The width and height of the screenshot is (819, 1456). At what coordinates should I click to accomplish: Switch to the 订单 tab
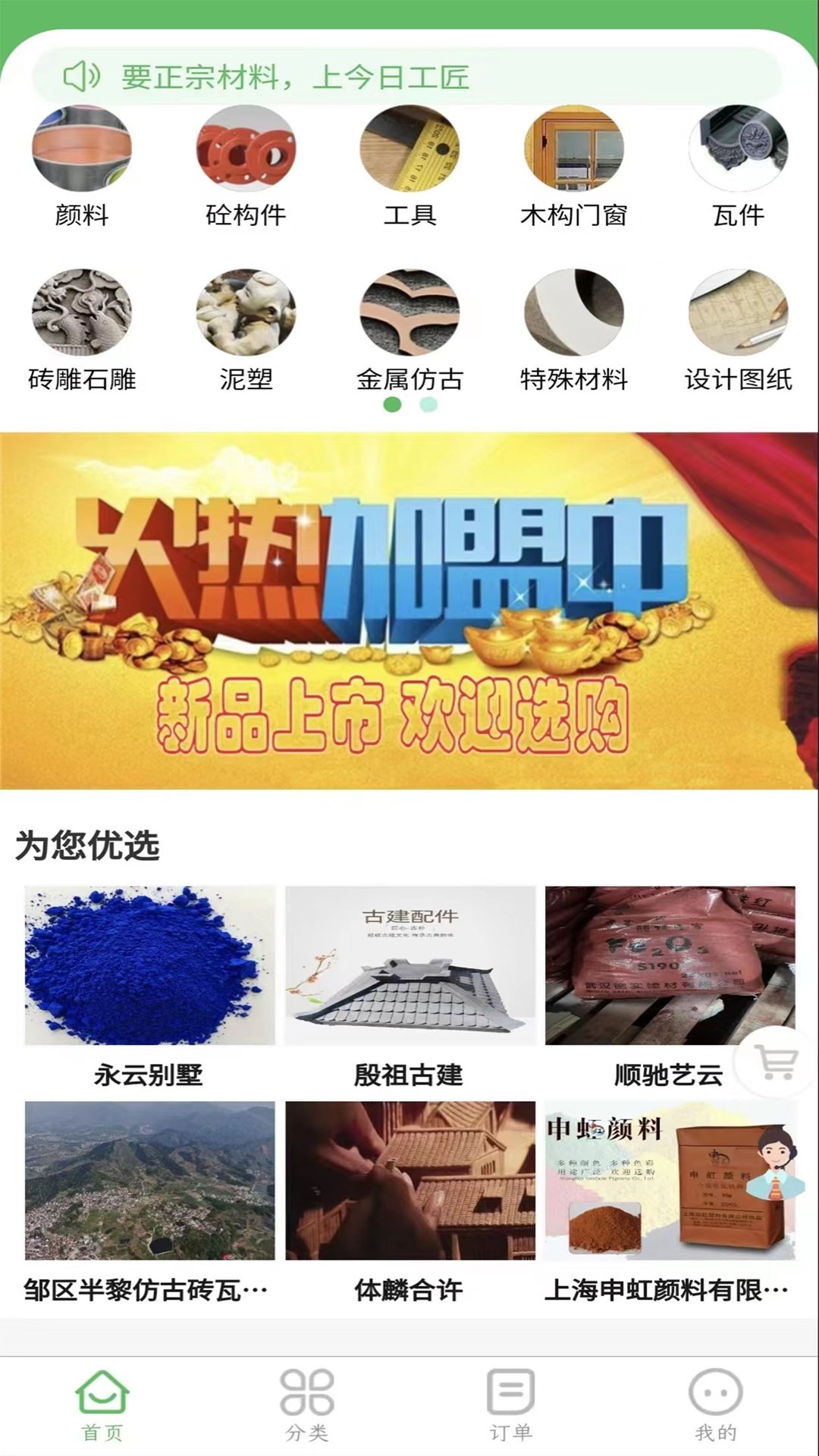pyautogui.click(x=510, y=1404)
